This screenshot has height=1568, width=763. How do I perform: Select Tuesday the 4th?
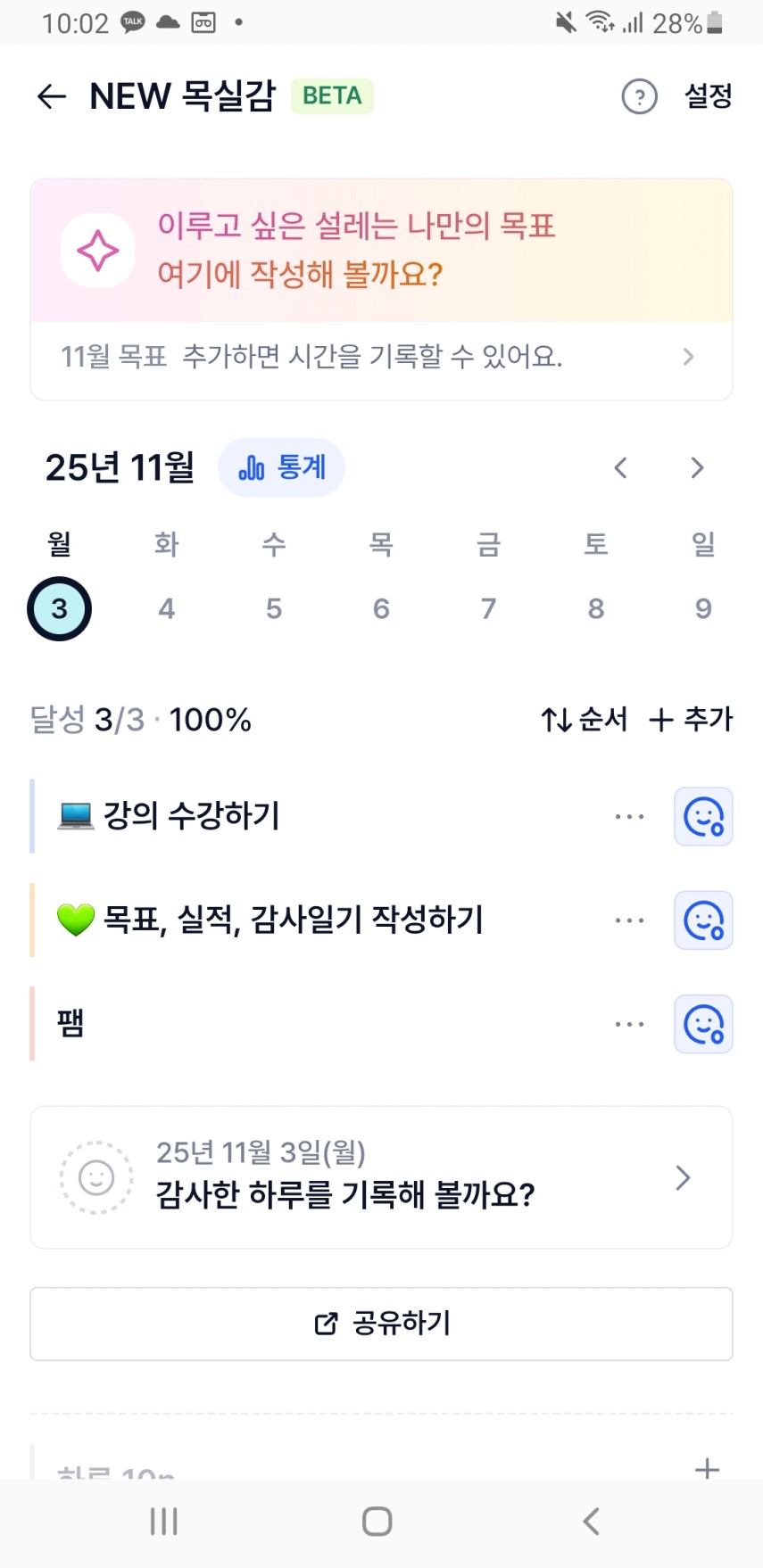(x=167, y=609)
